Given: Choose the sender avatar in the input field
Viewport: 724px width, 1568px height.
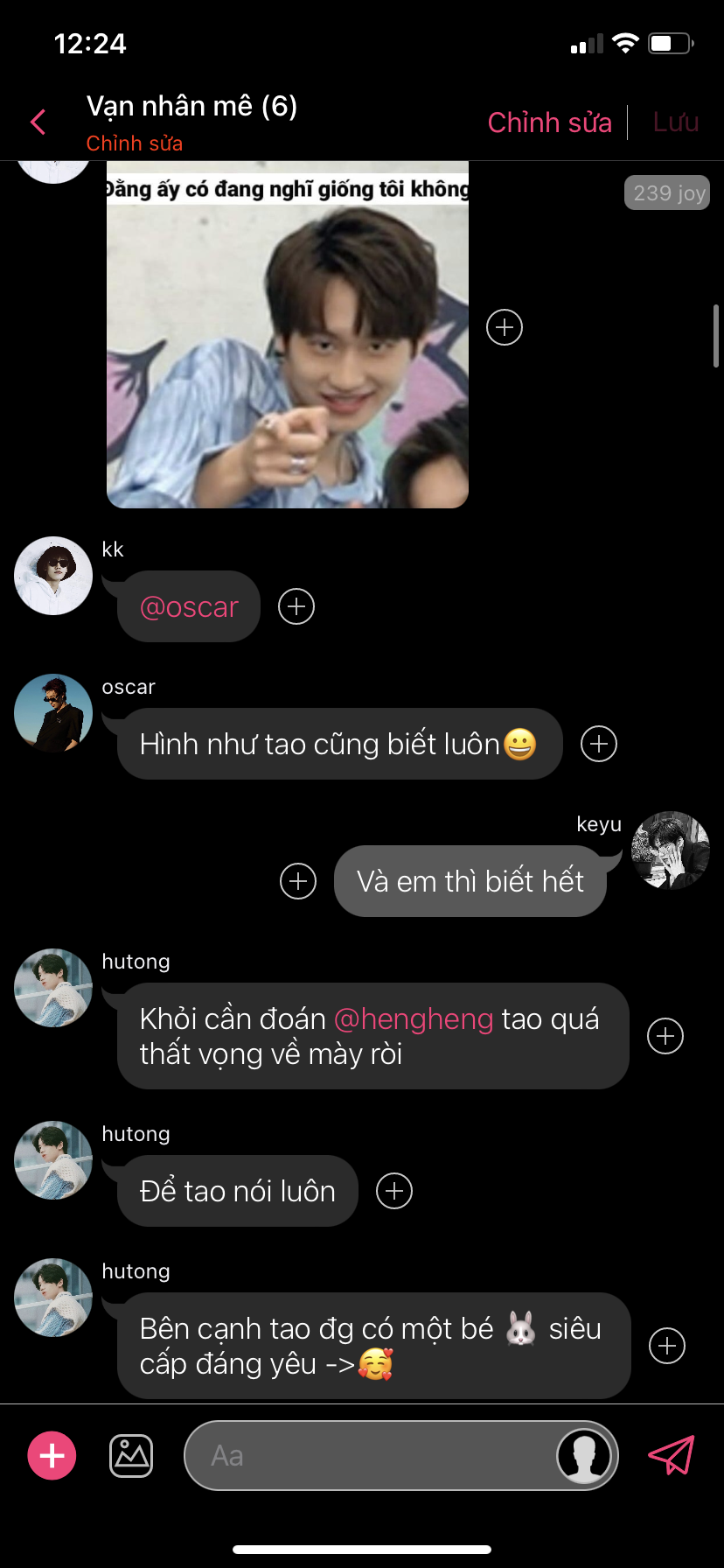Looking at the screenshot, I should [x=585, y=1456].
